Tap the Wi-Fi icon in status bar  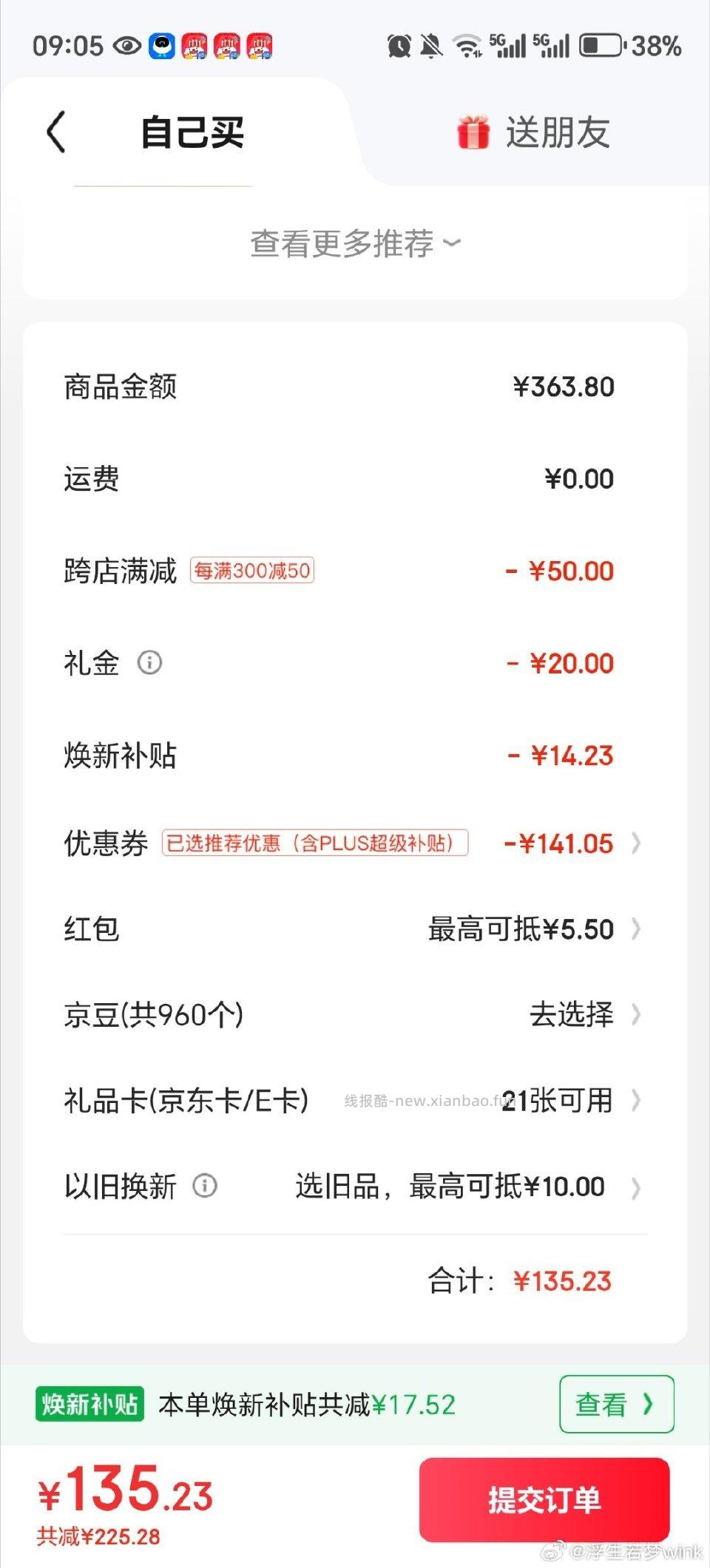(470, 46)
